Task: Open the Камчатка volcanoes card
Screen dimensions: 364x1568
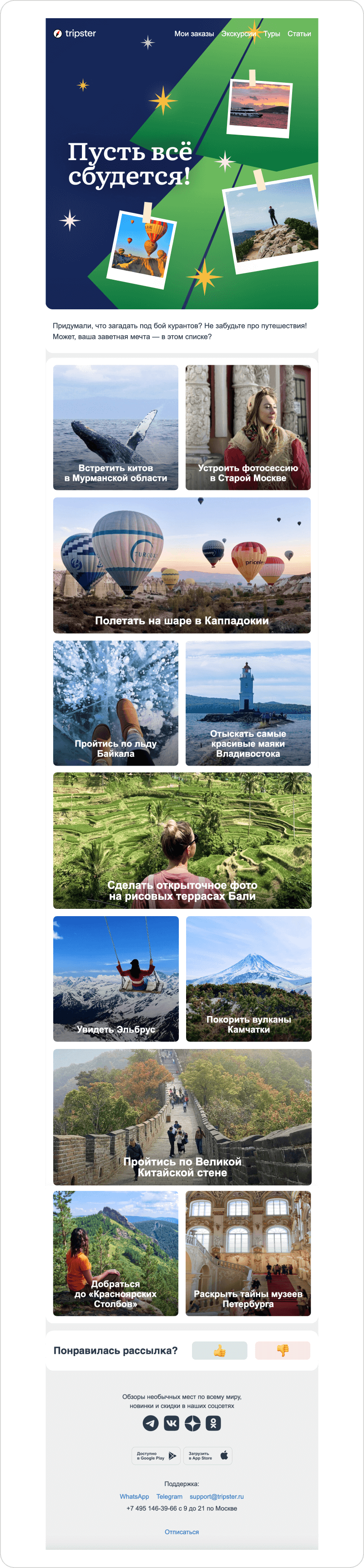Action: point(248,979)
